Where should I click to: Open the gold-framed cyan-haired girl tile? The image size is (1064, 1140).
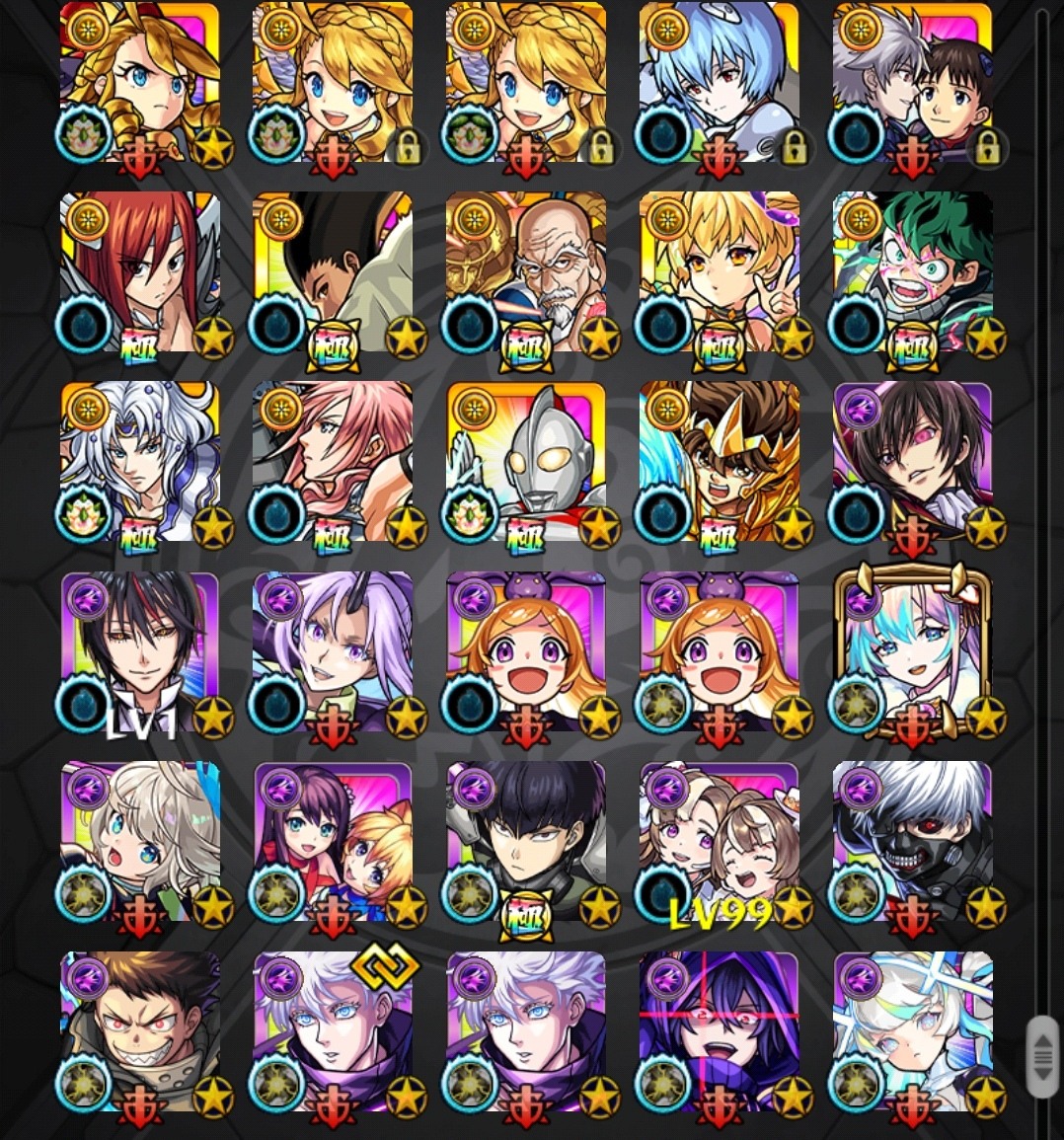[x=913, y=652]
